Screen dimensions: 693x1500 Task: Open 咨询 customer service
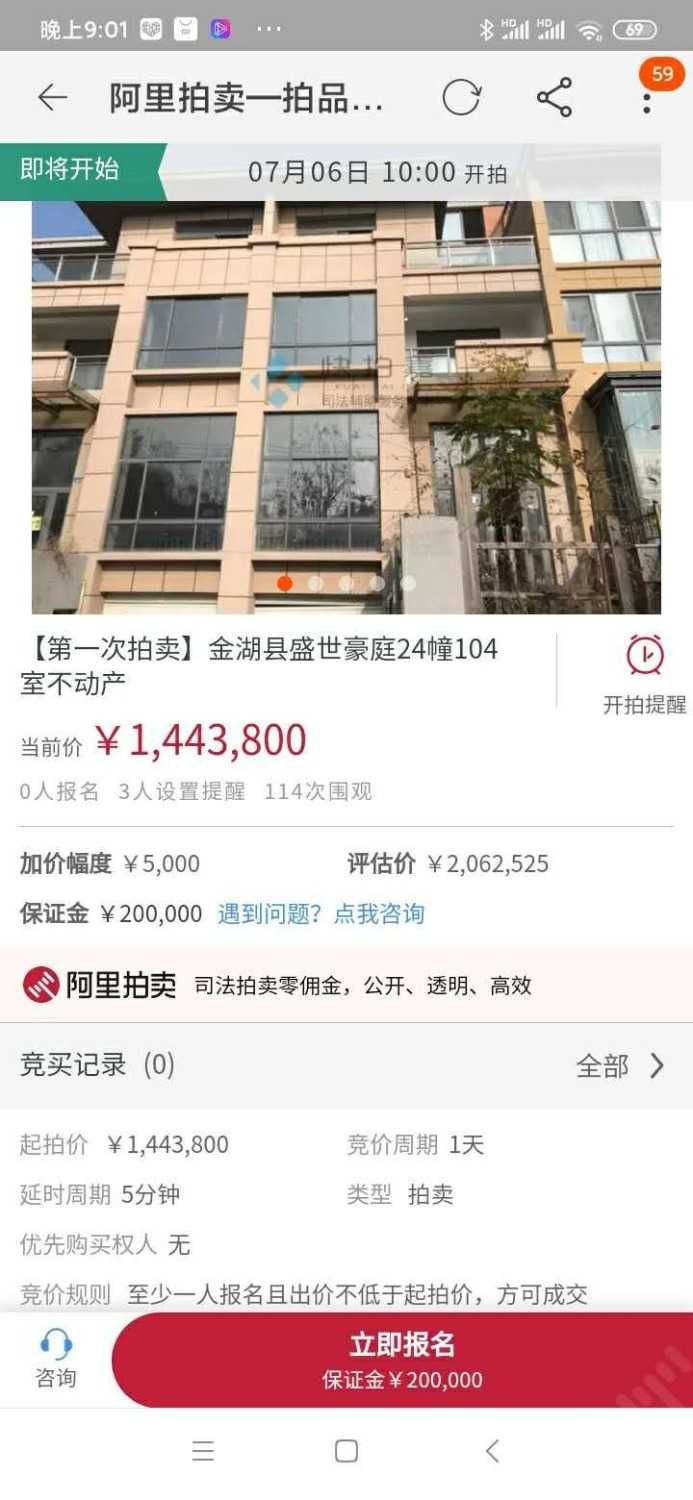pos(55,1359)
